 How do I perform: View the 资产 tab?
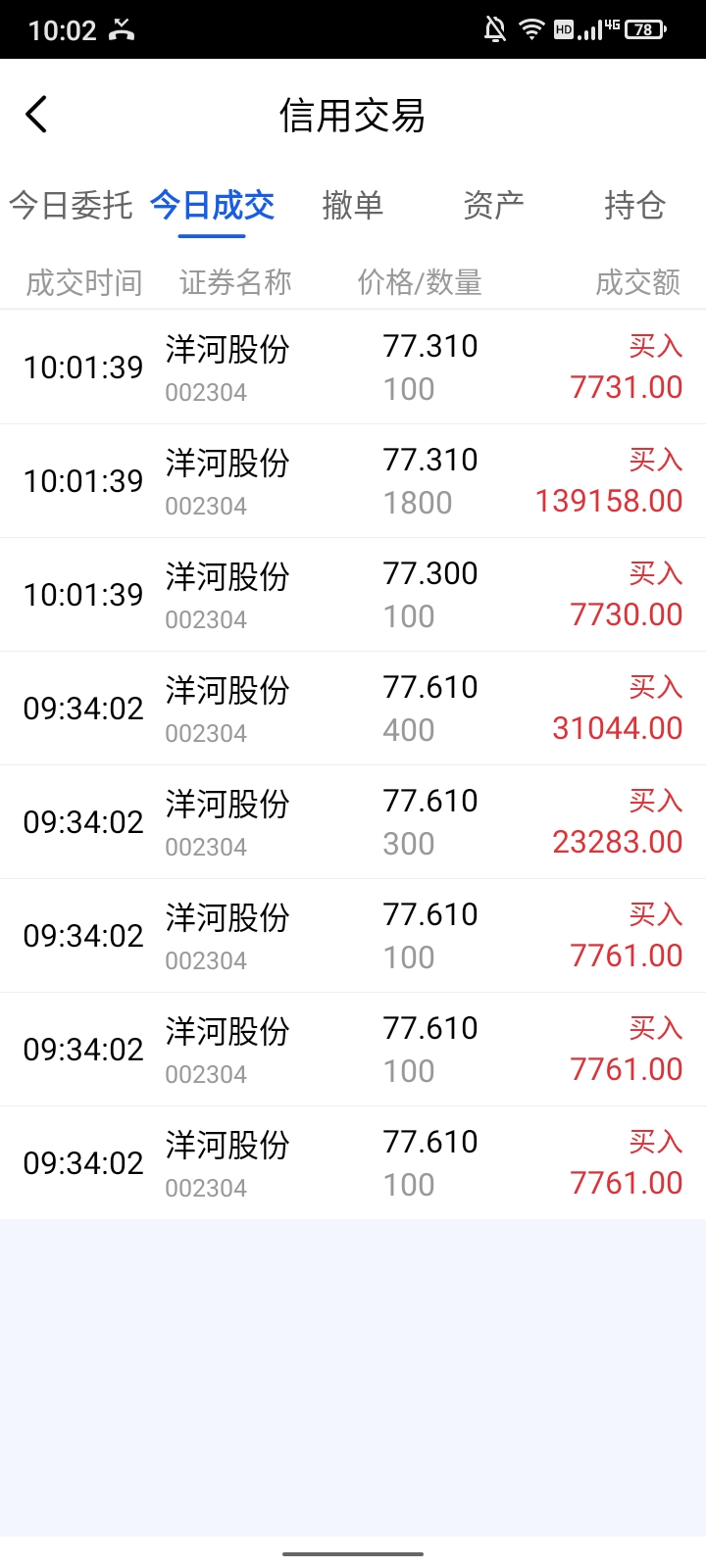click(493, 206)
